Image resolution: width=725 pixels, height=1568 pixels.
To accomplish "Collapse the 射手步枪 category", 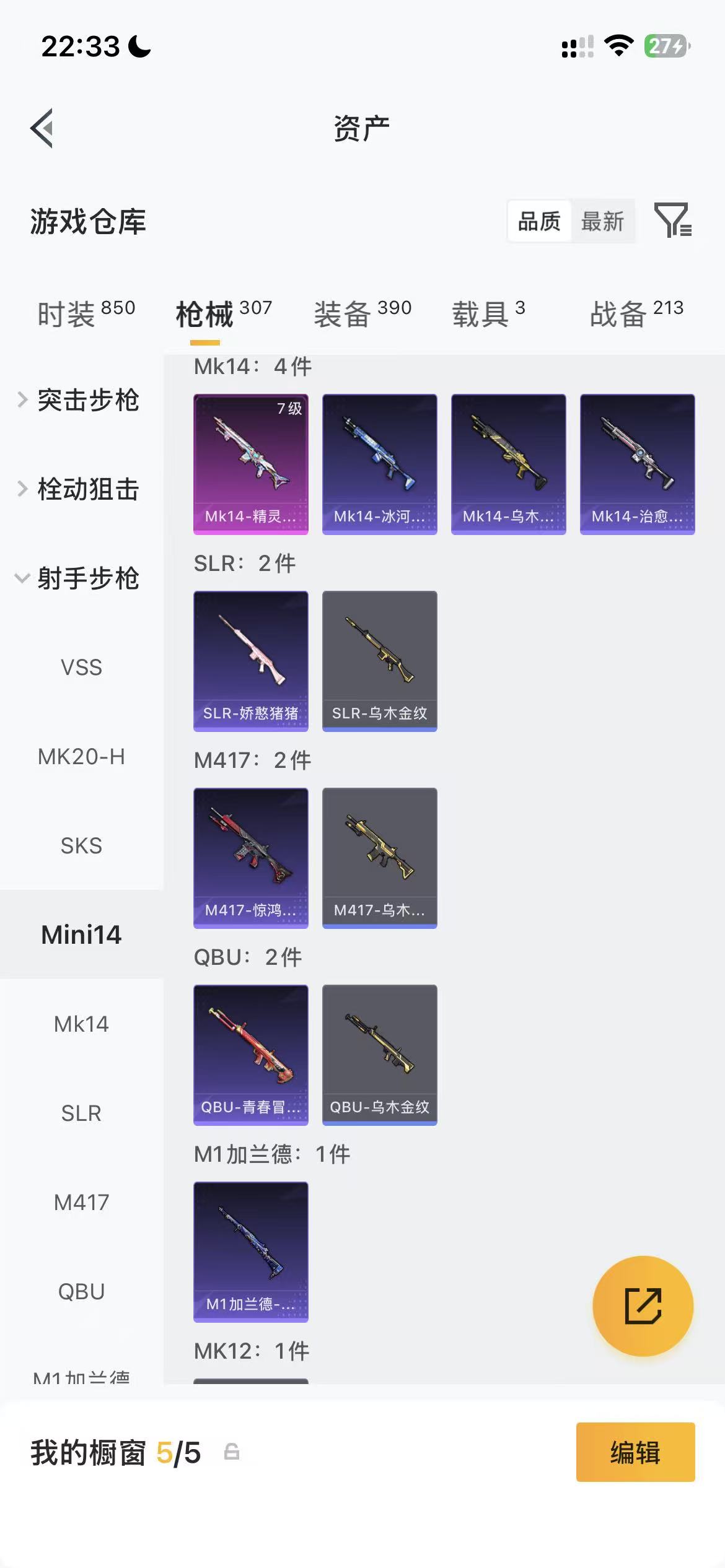I will [78, 578].
